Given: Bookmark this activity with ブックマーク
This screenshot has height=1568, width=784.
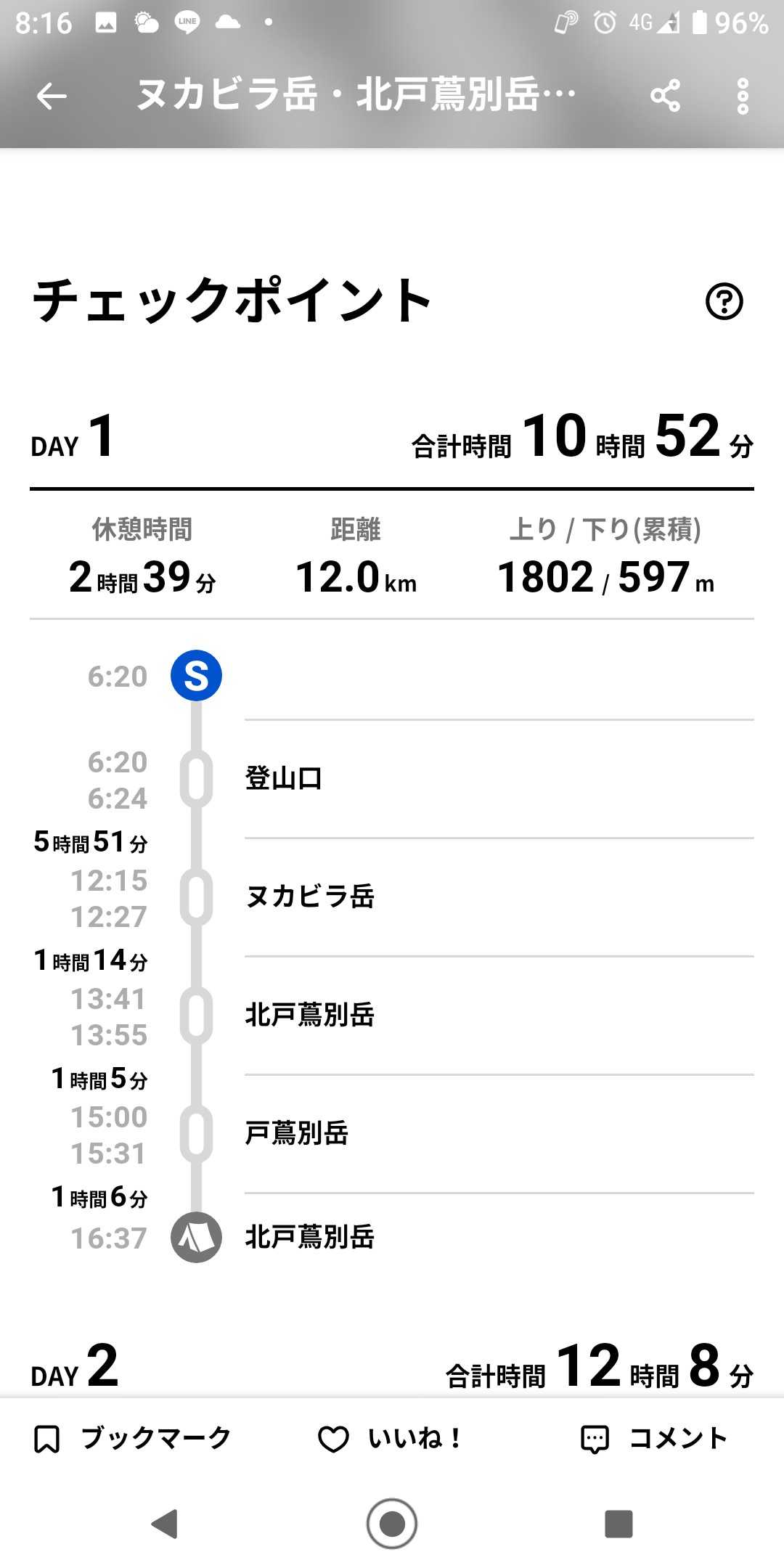Looking at the screenshot, I should (132, 1438).
